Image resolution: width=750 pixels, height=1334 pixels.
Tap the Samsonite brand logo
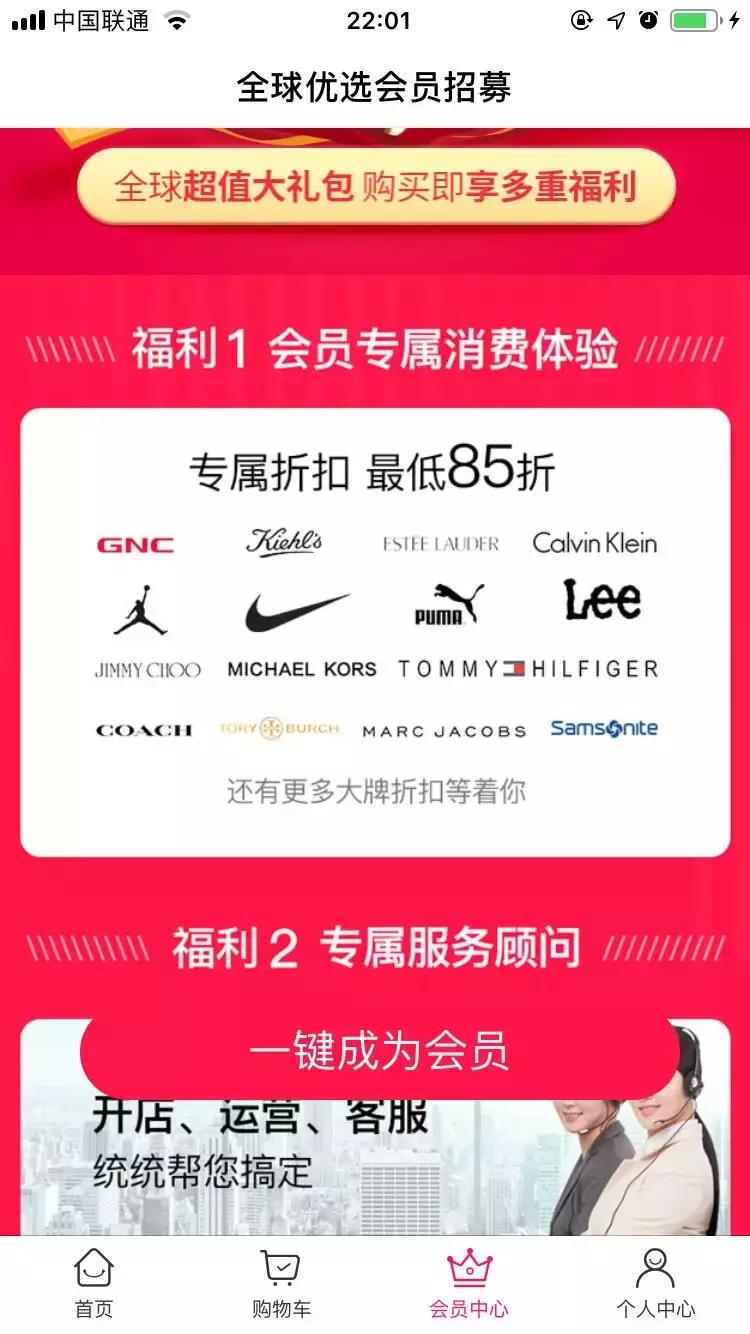tap(604, 728)
